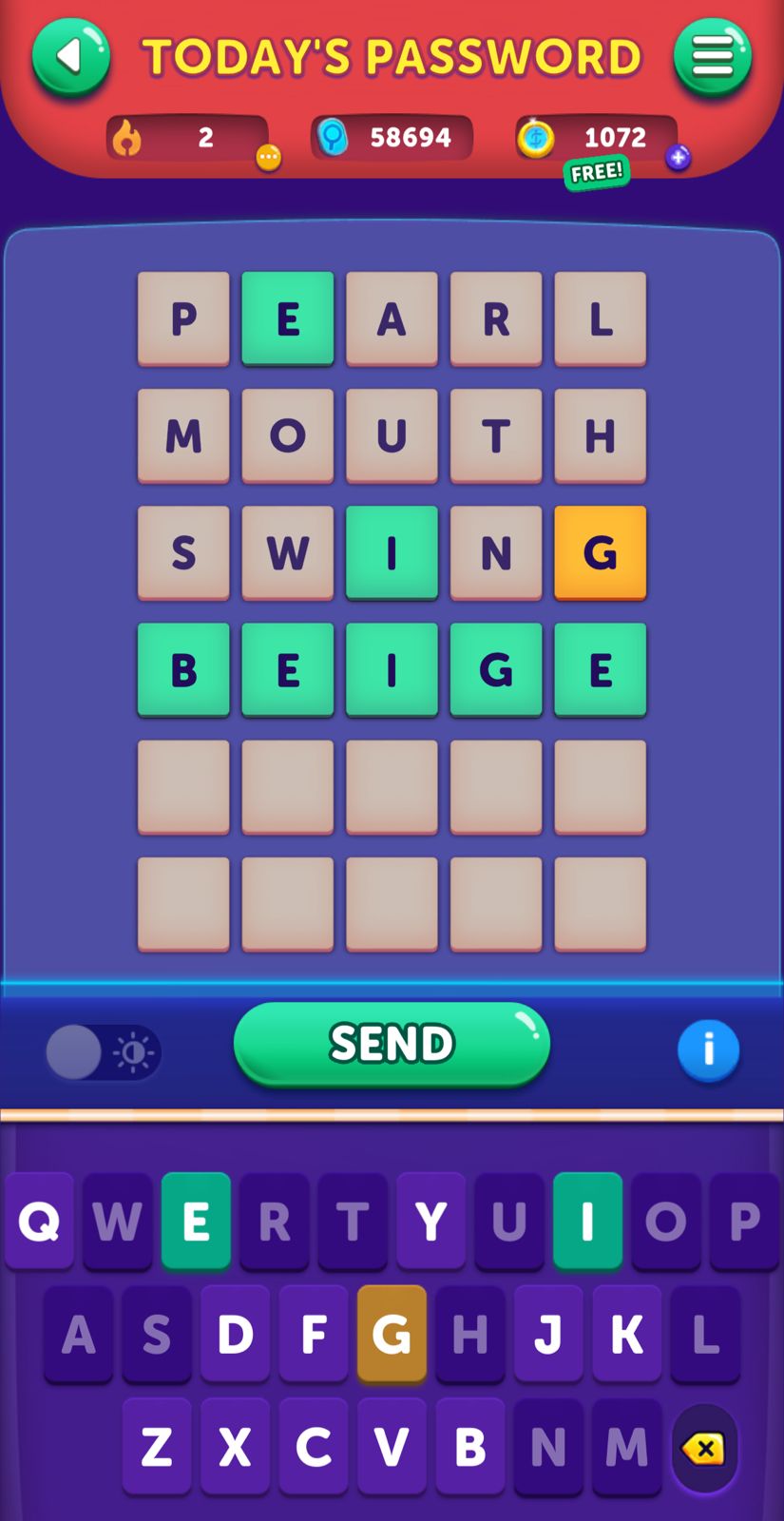Type the letter Q on the keyboard

(39, 1221)
